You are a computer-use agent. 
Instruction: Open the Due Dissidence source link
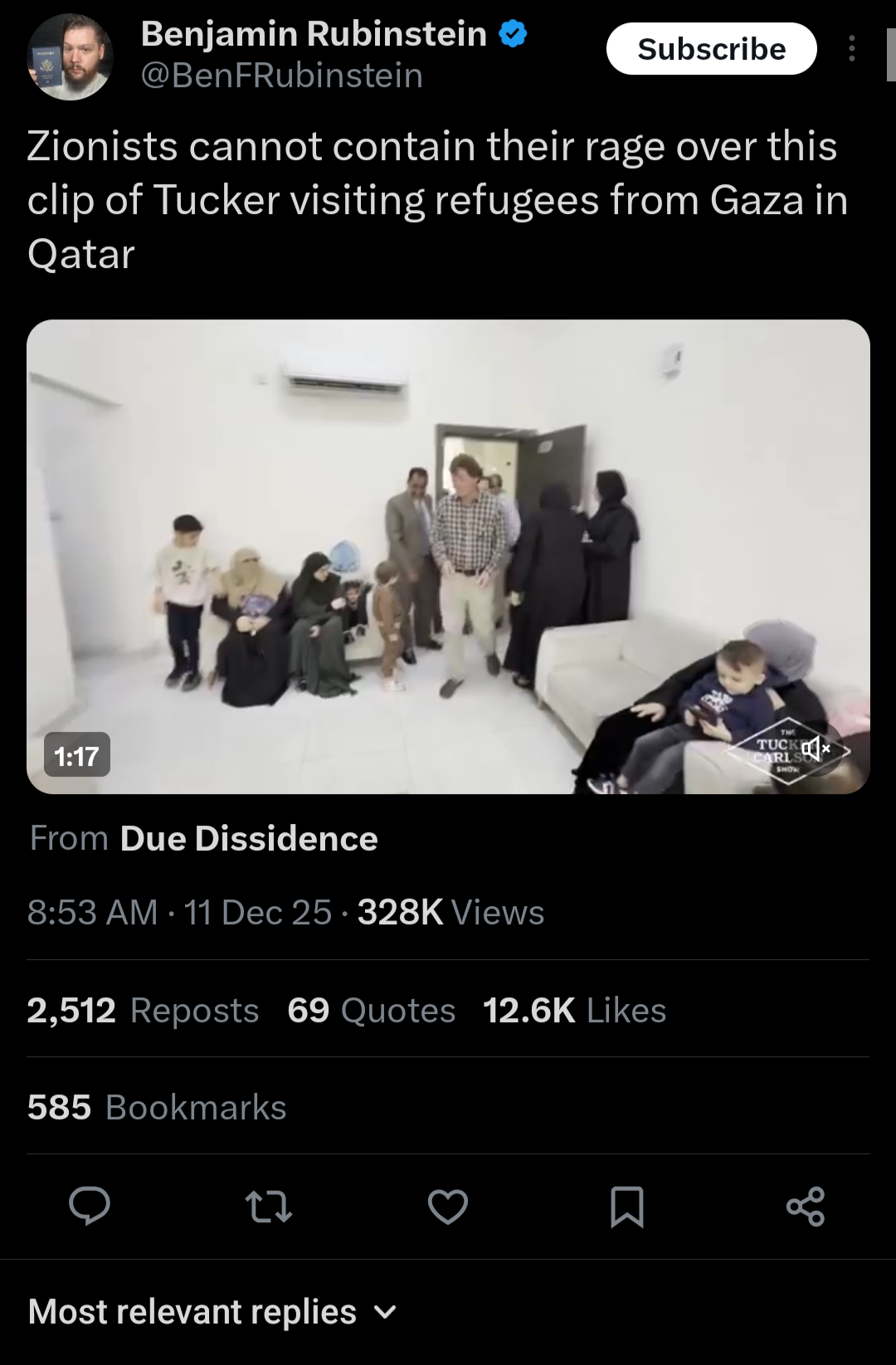click(x=248, y=838)
